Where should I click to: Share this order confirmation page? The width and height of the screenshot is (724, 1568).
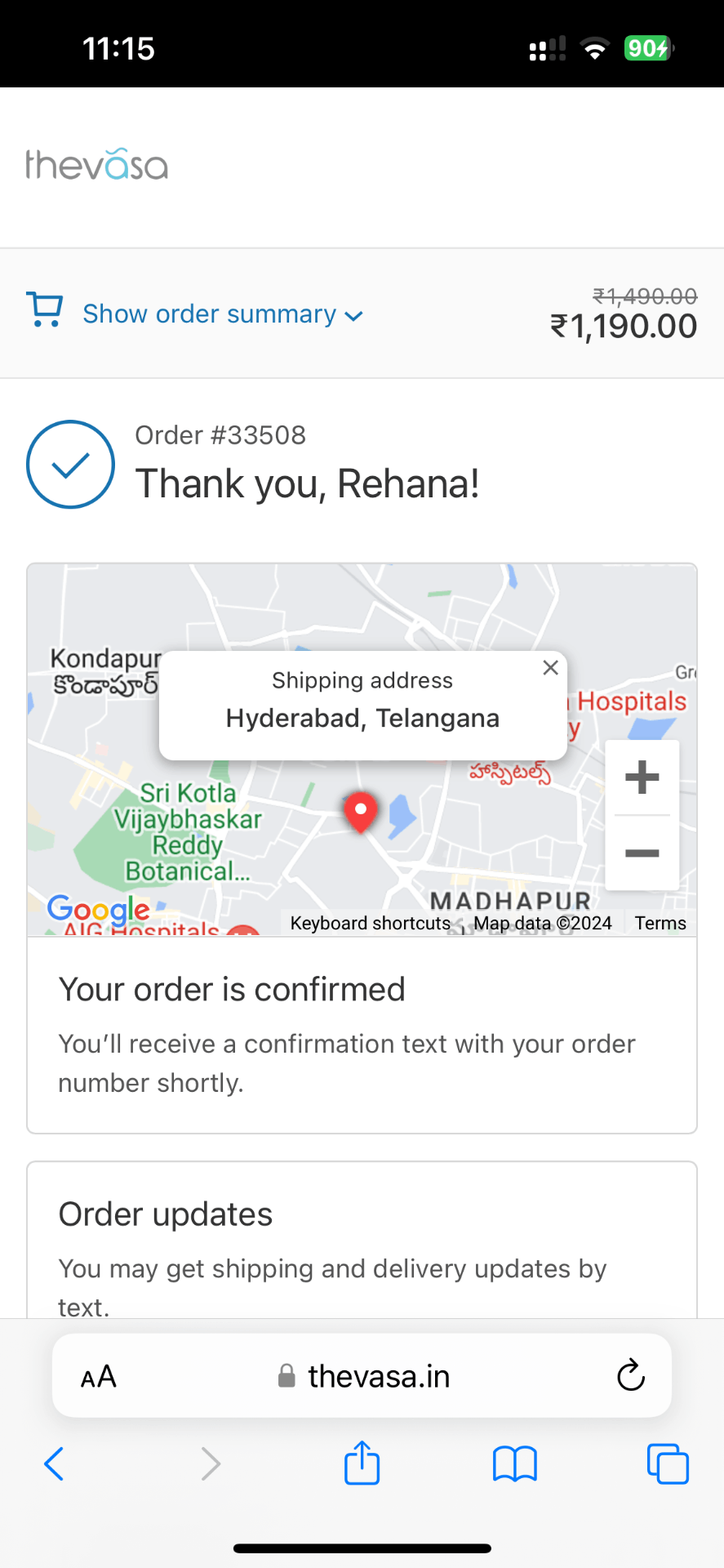[362, 1463]
